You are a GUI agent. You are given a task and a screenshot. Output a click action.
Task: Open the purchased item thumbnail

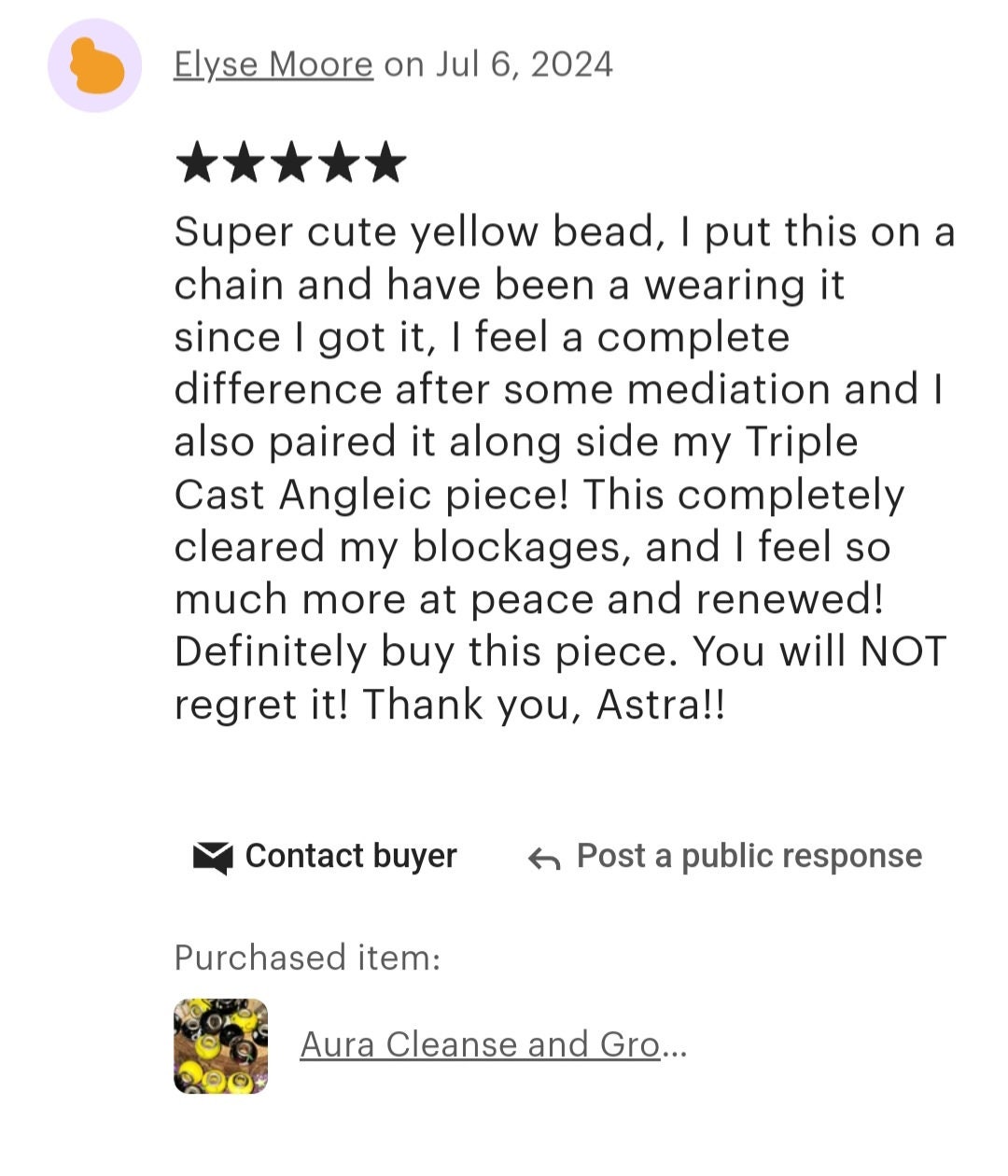point(221,1045)
